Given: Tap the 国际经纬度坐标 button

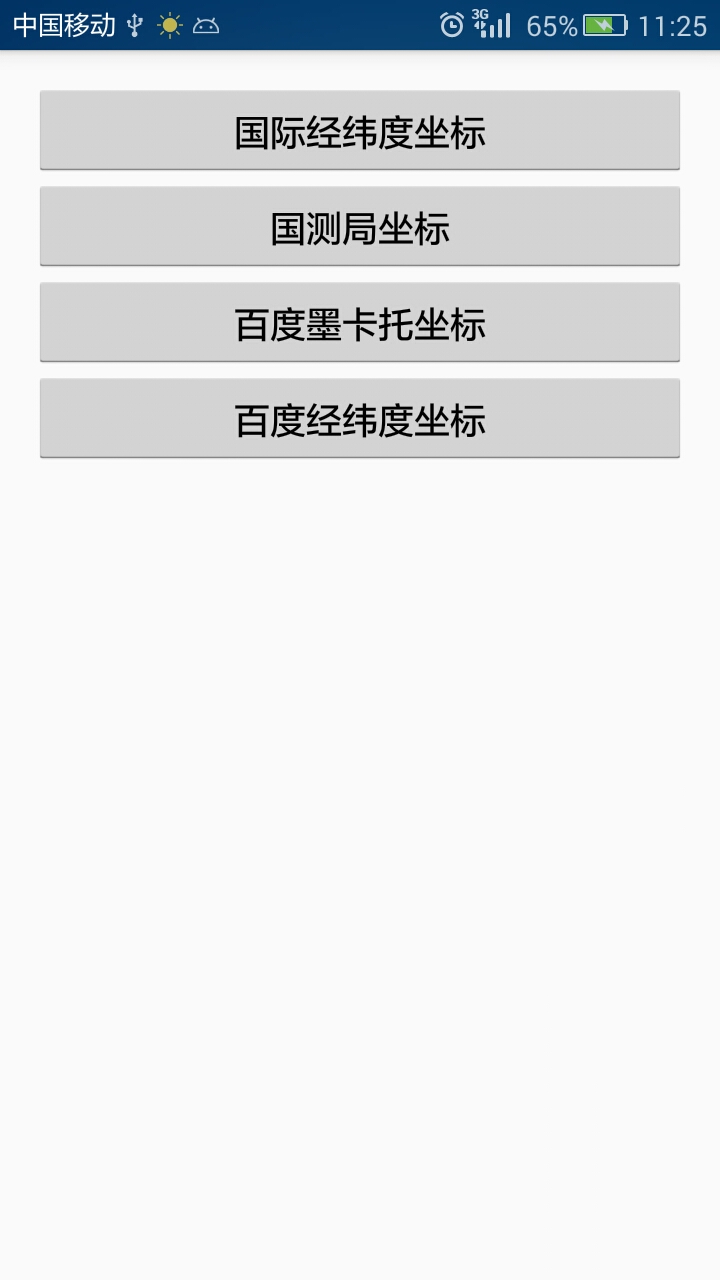Looking at the screenshot, I should pyautogui.click(x=360, y=131).
